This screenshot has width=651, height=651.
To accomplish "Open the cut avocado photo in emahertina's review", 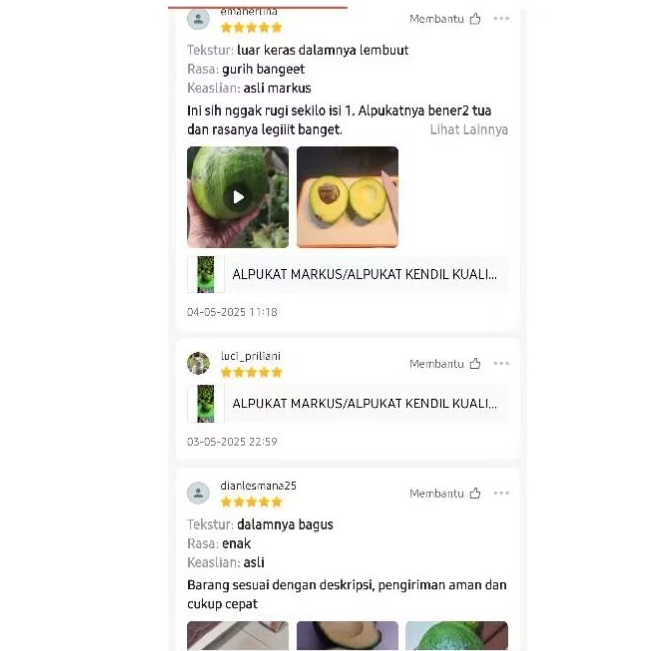I will (x=347, y=197).
